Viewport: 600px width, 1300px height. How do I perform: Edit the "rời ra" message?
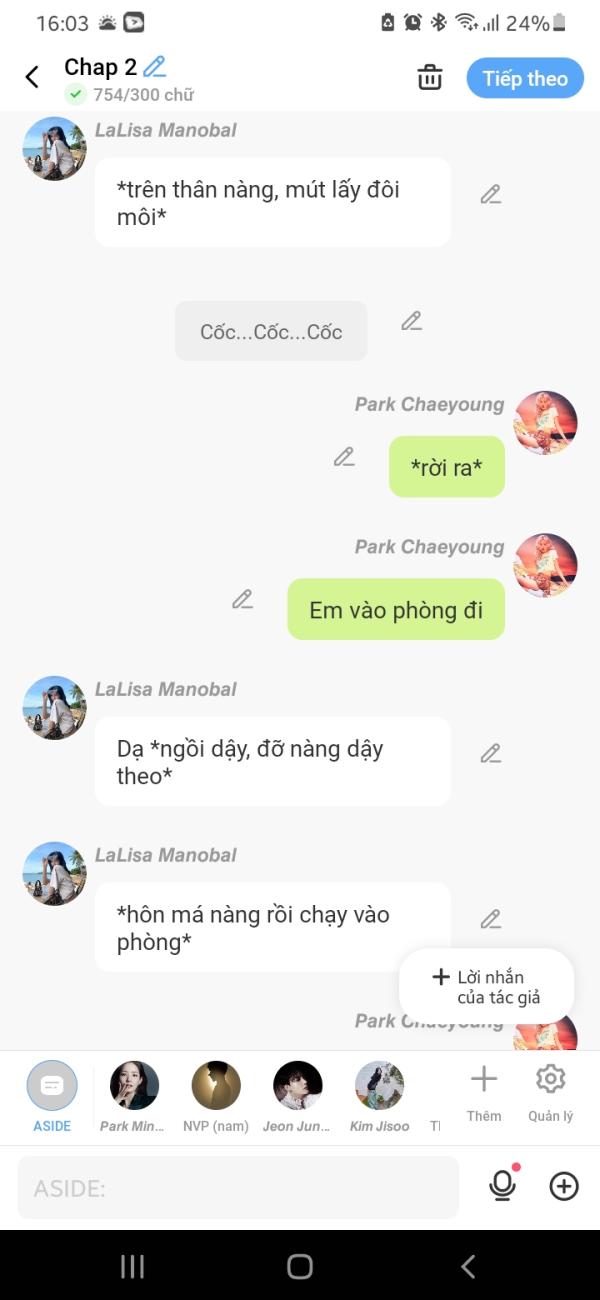[344, 457]
